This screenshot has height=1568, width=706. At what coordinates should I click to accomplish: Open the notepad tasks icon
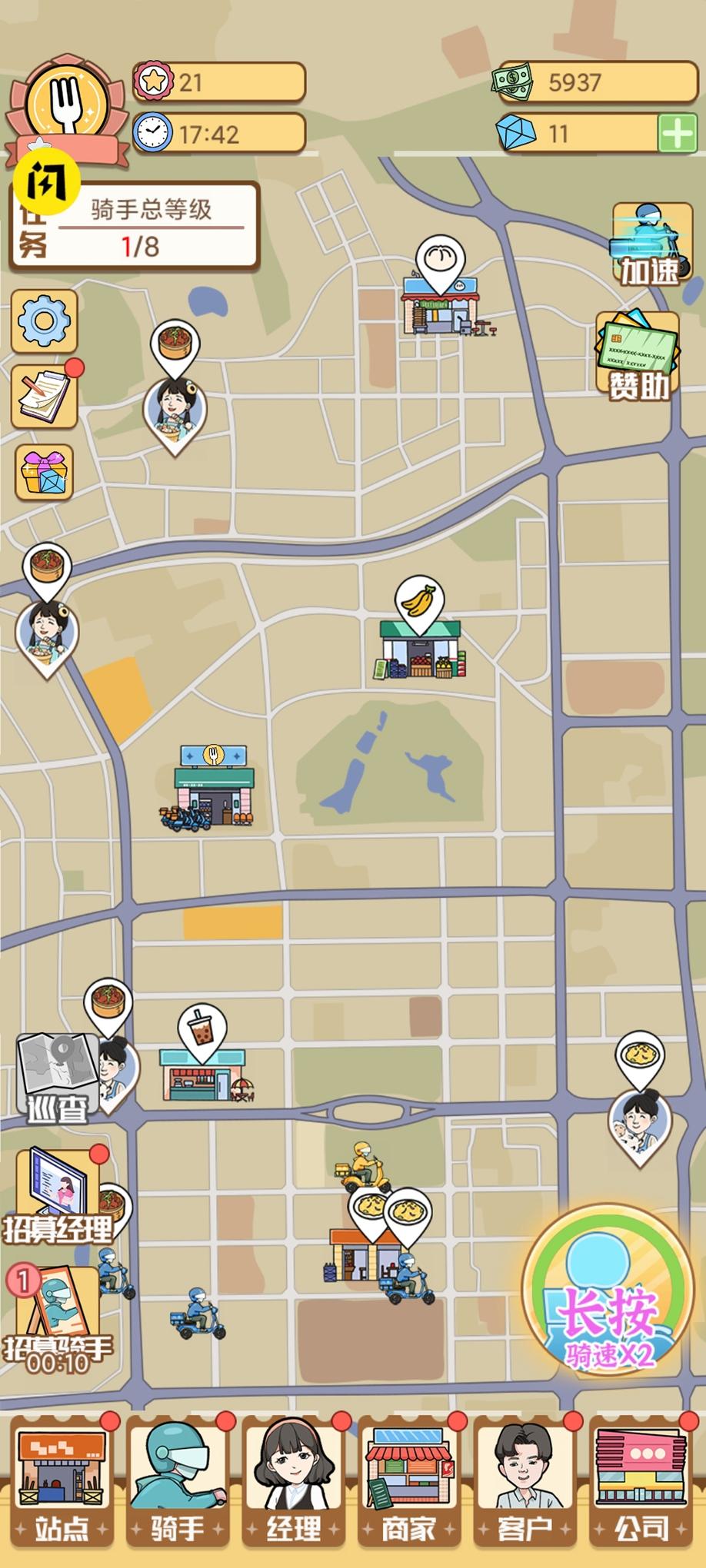point(44,395)
